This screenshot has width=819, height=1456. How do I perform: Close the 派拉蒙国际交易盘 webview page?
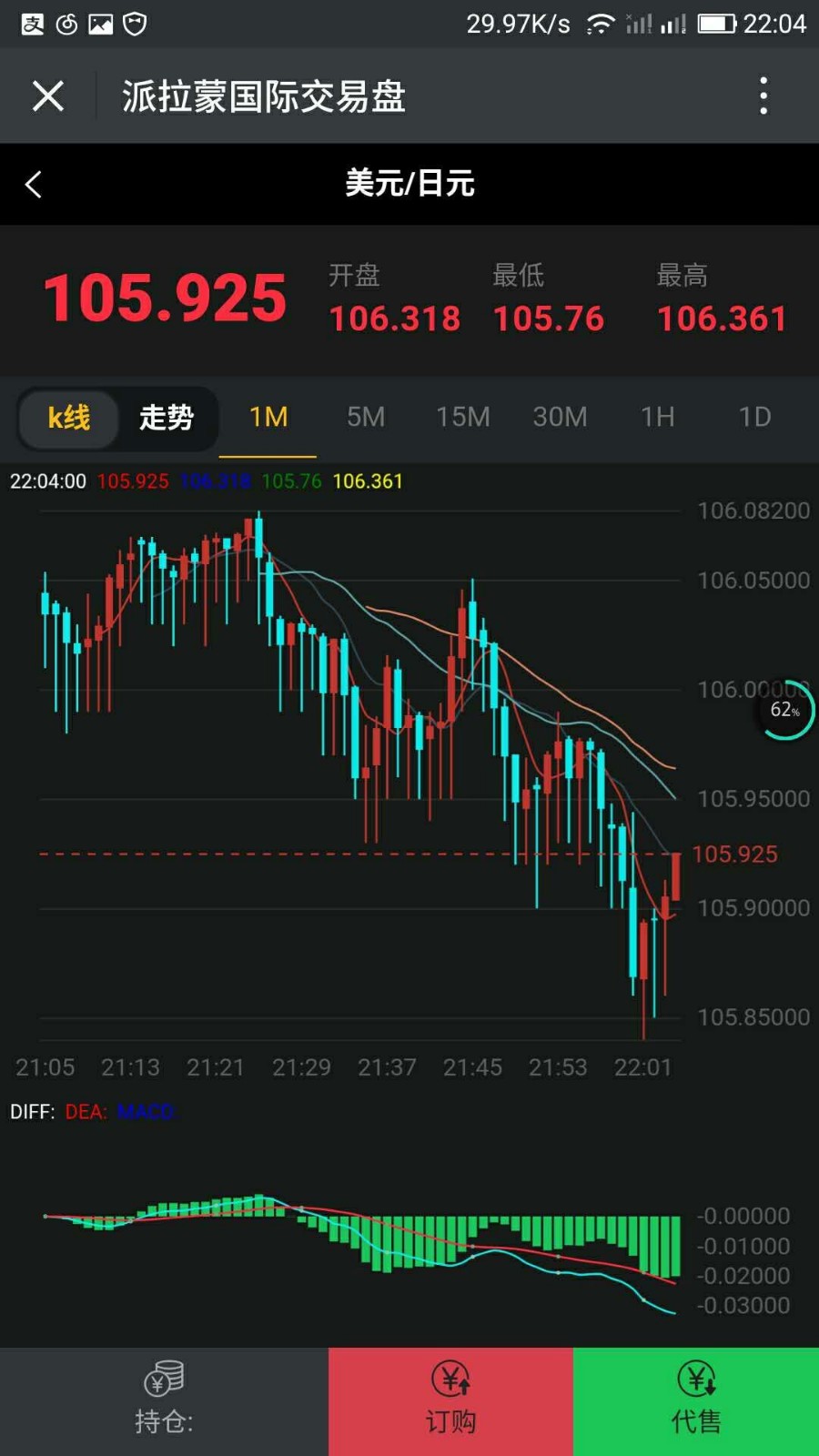47,96
